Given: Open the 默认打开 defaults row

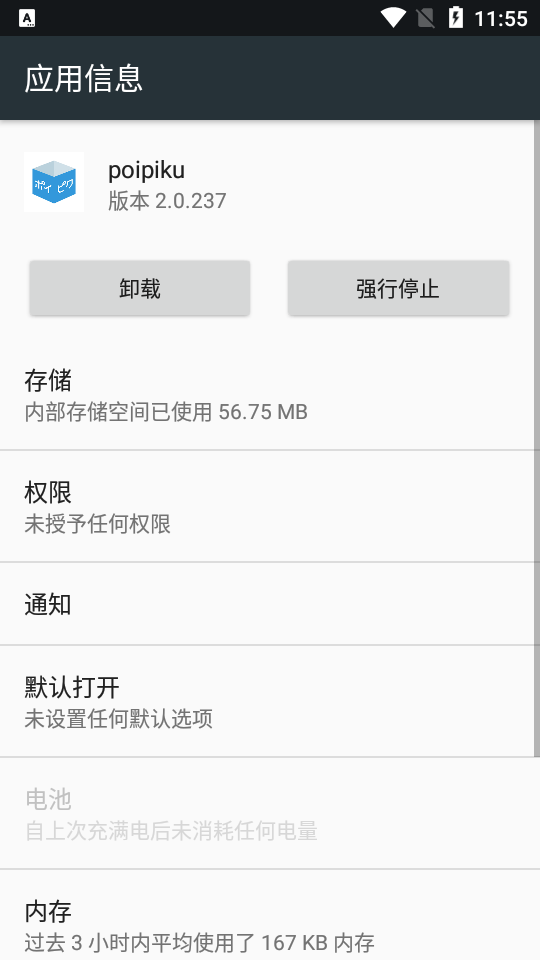Looking at the screenshot, I should [267, 701].
